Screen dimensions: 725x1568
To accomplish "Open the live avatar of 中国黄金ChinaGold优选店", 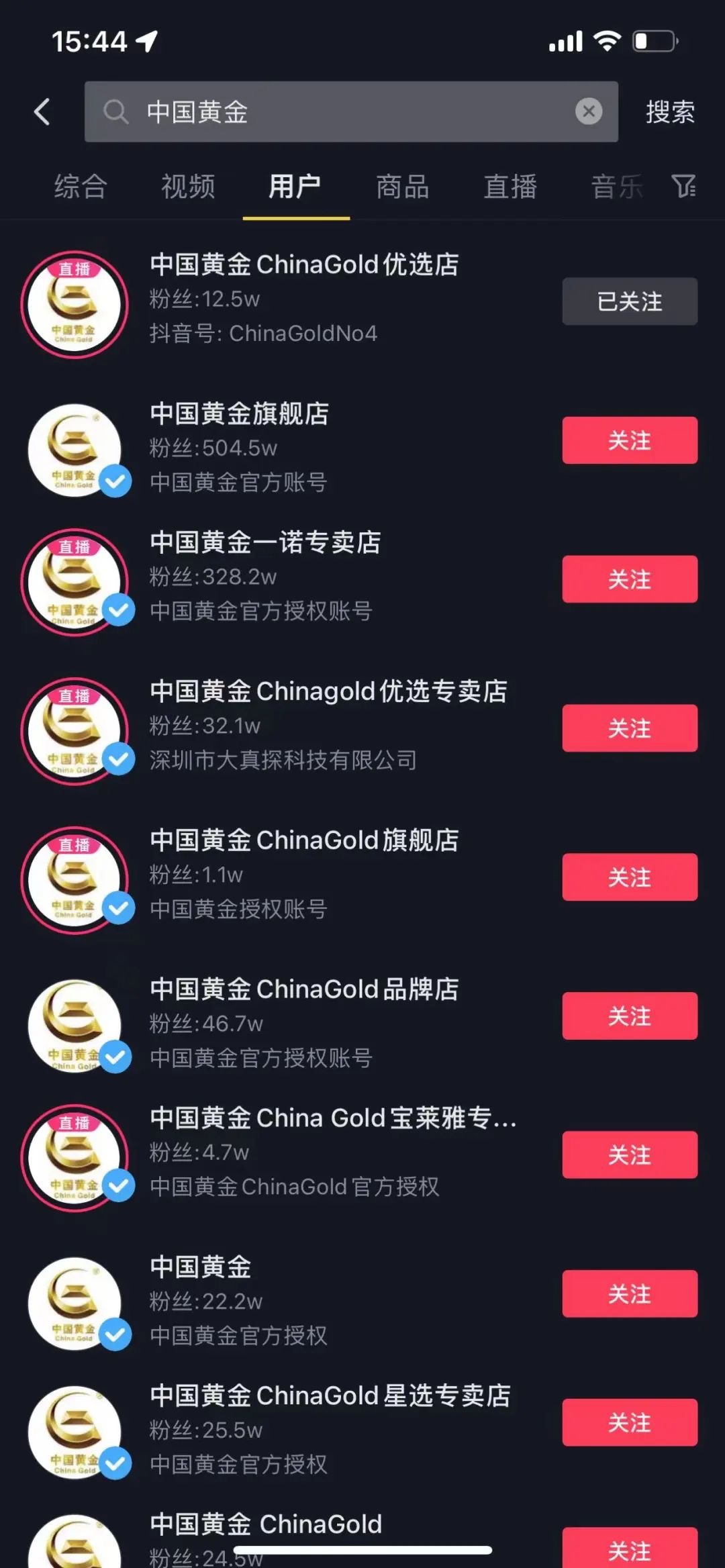I will [x=75, y=305].
